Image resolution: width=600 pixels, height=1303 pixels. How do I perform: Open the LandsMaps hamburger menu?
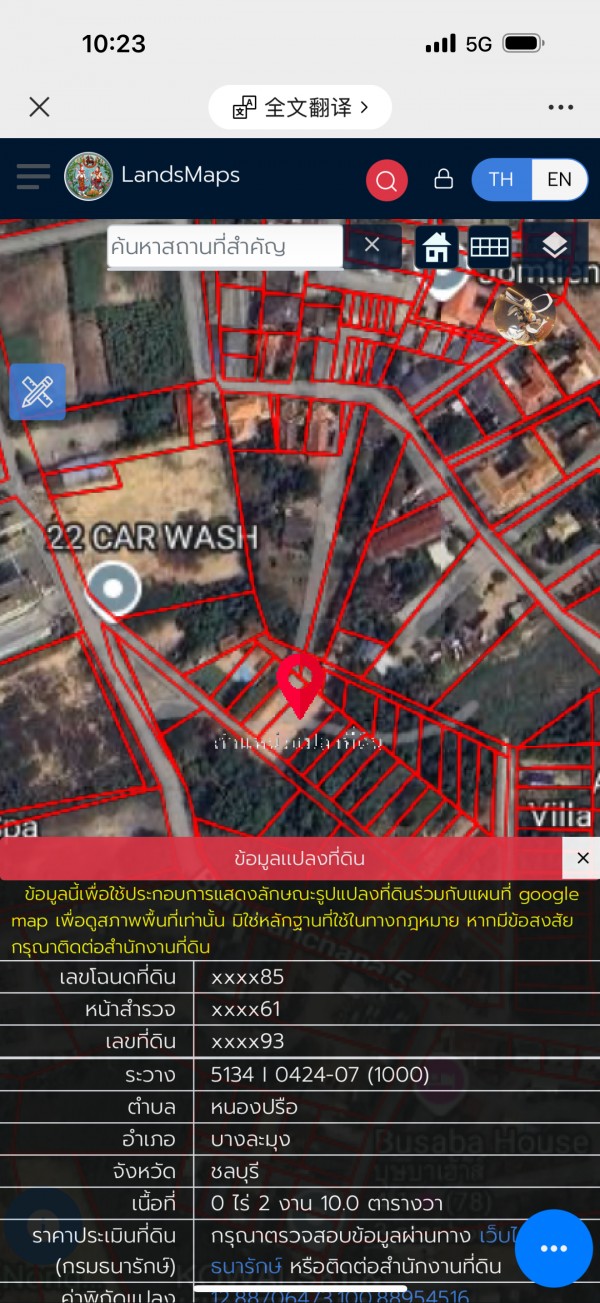[x=33, y=177]
